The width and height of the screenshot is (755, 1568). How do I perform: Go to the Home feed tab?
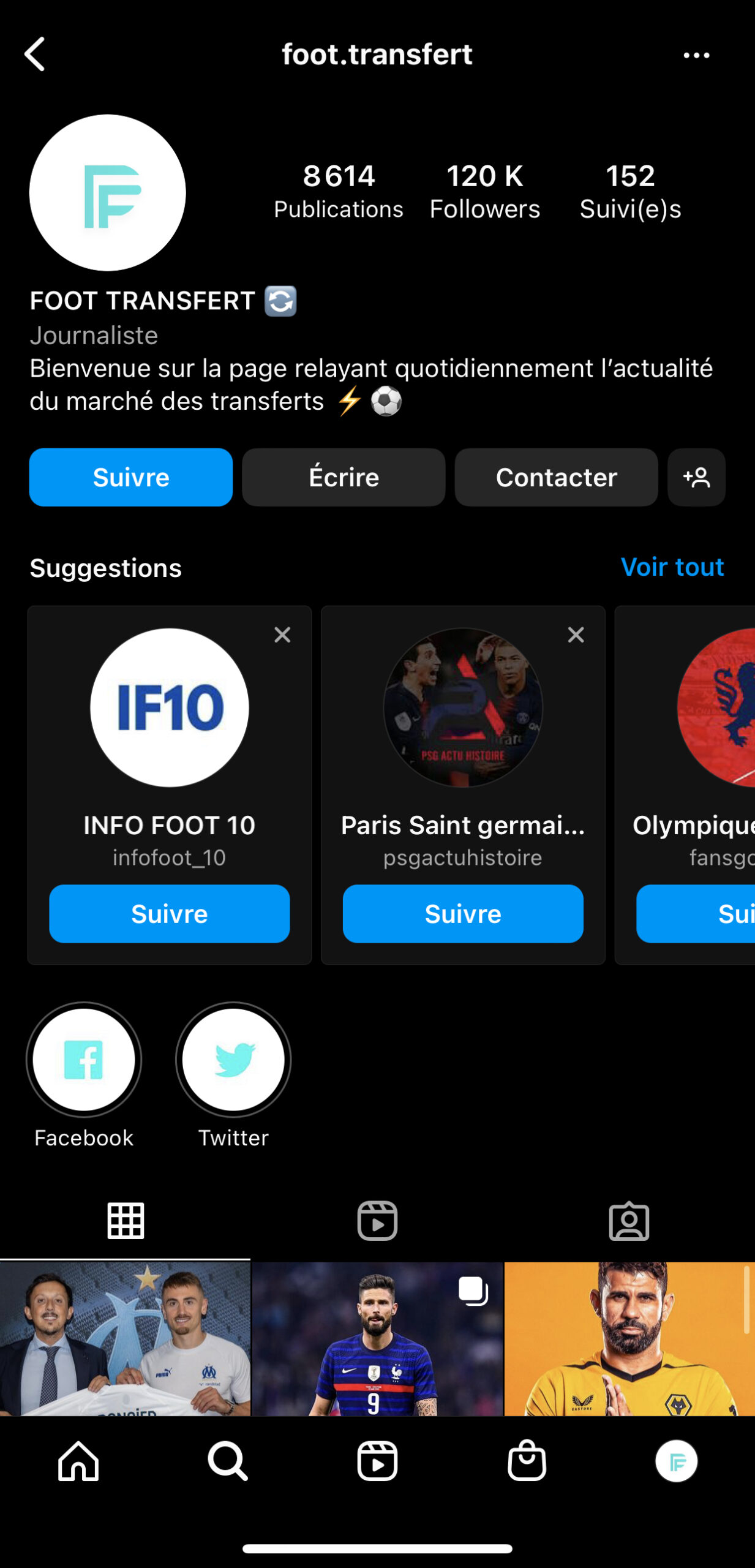[x=78, y=1461]
